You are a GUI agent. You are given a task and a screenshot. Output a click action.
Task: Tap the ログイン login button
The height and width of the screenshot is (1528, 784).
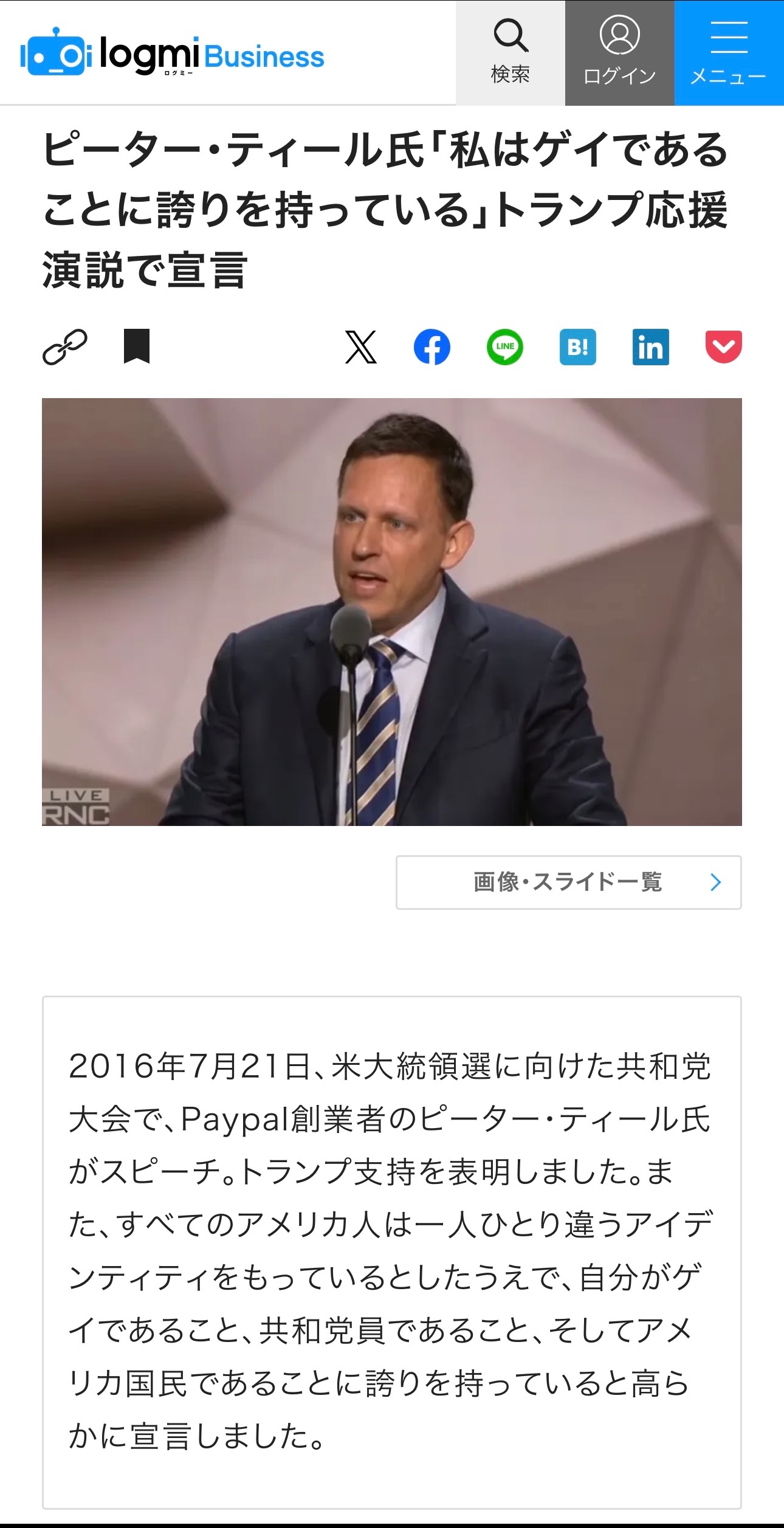[x=619, y=53]
